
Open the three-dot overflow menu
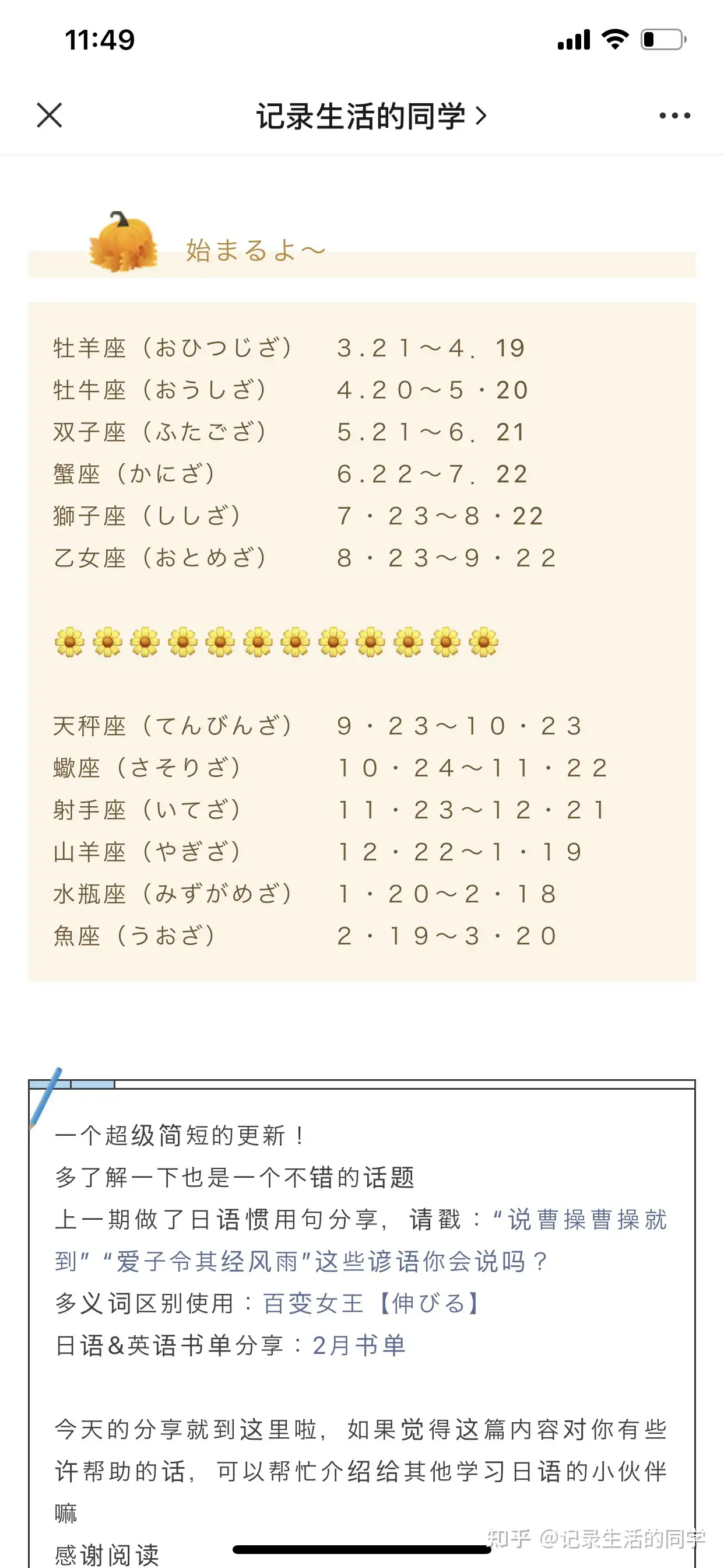coord(674,115)
